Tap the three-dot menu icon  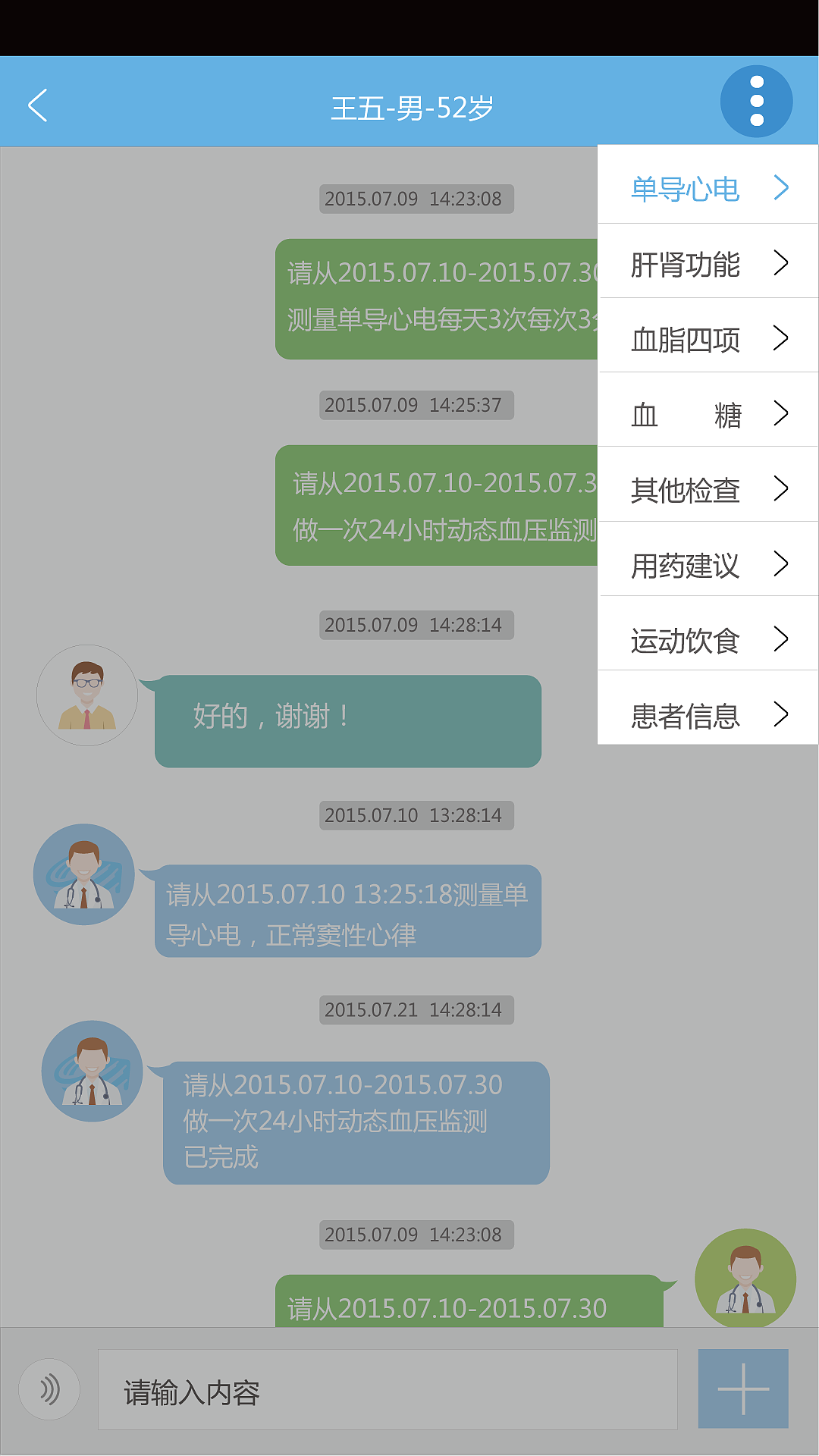(x=755, y=100)
